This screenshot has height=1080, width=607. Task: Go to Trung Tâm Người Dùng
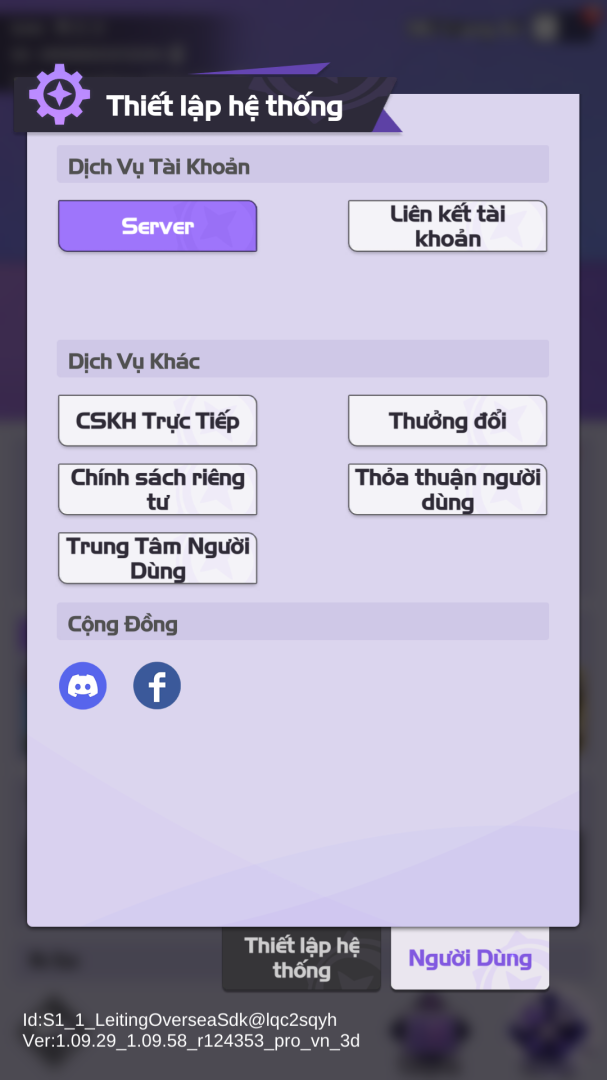point(157,558)
